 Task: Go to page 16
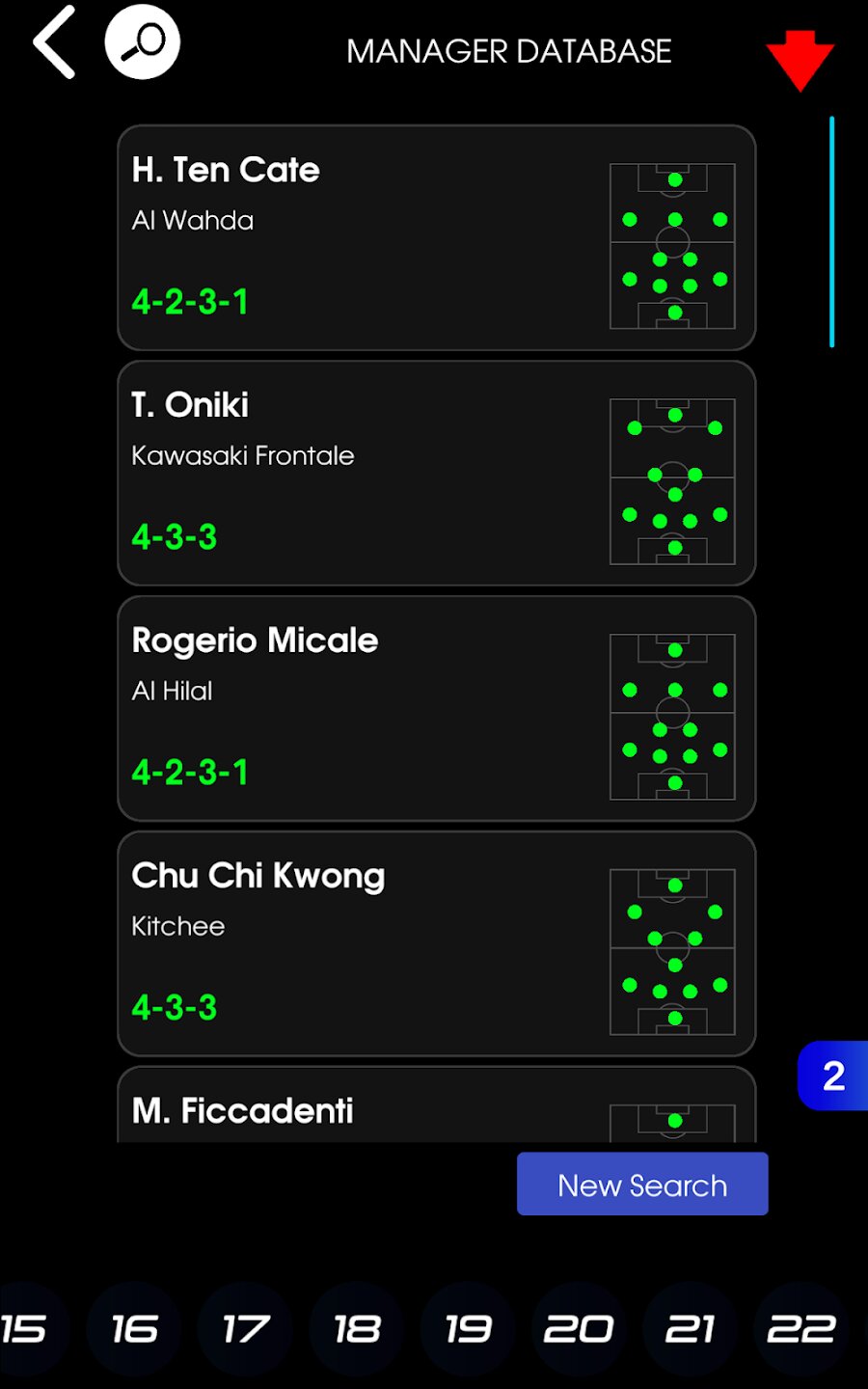coord(134,1329)
